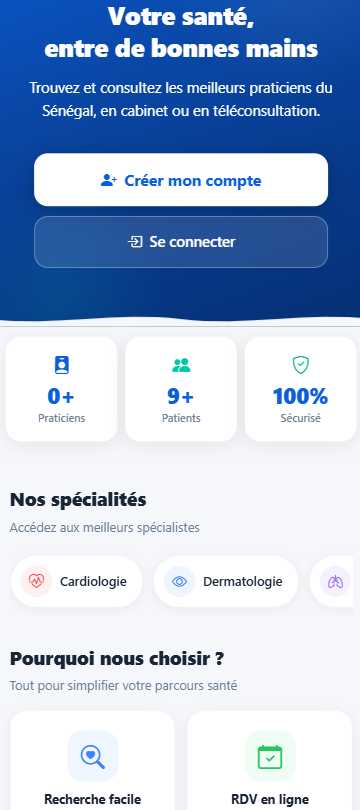Choose the Dermatologie specialty chip
Viewport: 360px width, 810px height.
(x=226, y=582)
